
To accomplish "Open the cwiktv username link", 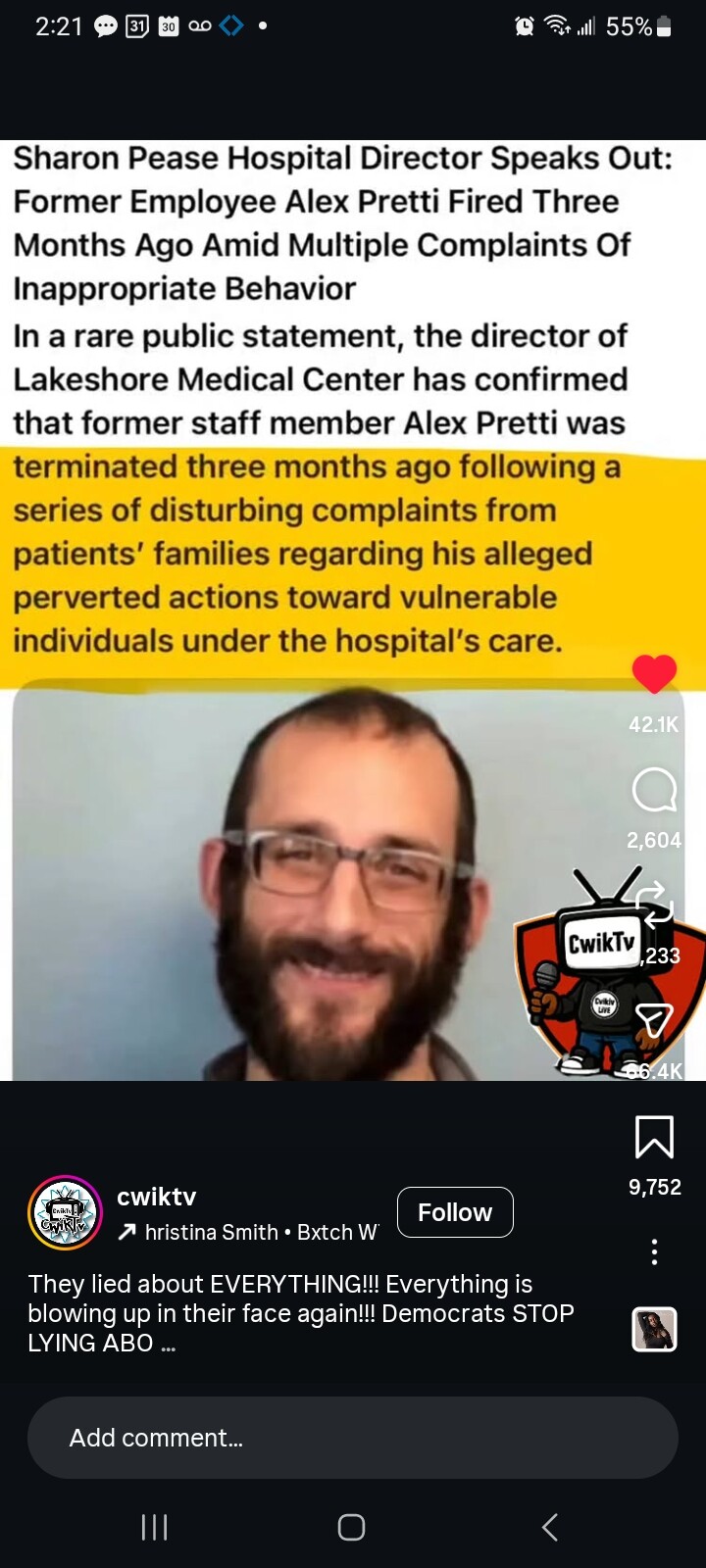I will 156,1197.
